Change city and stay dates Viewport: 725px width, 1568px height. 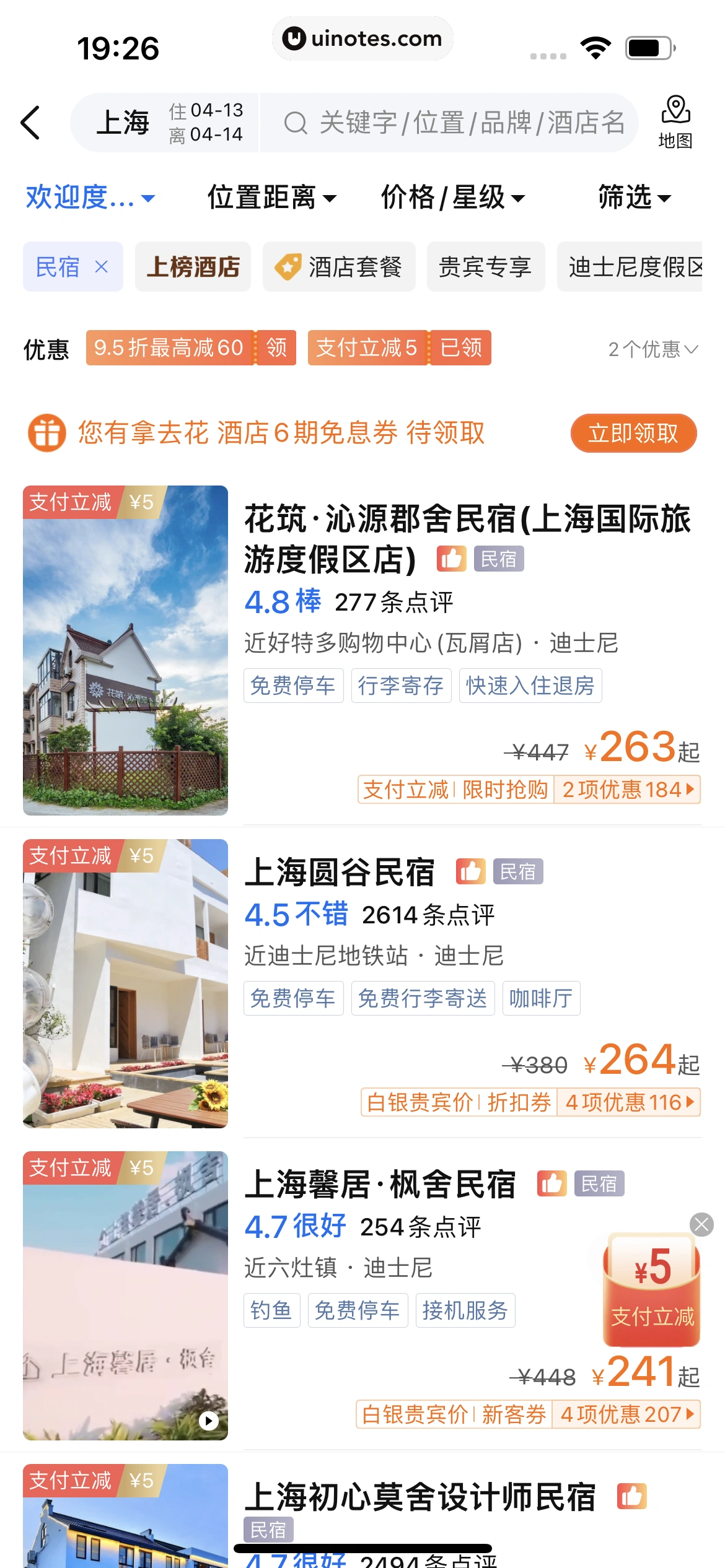click(167, 123)
